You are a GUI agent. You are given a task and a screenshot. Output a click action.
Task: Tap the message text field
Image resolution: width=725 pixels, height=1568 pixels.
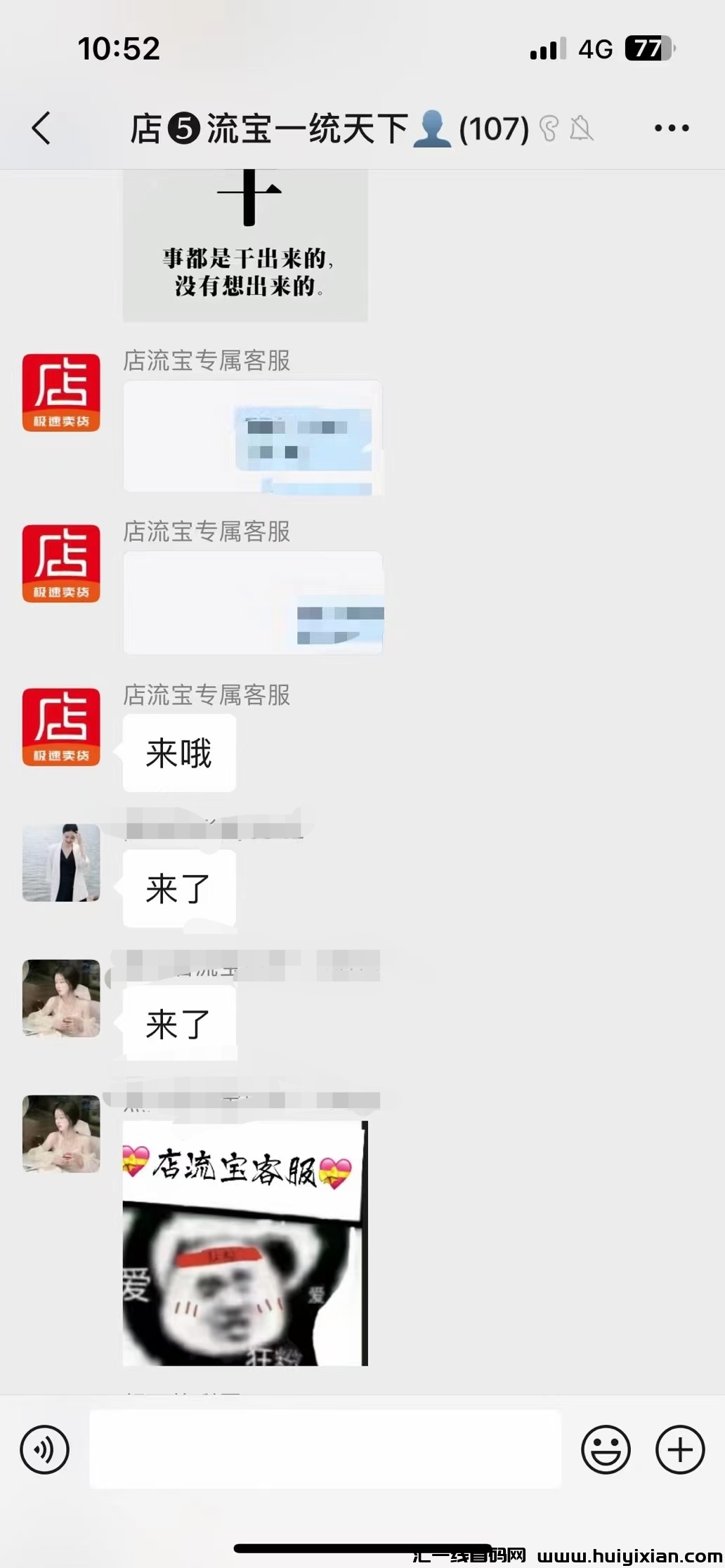pyautogui.click(x=325, y=1449)
